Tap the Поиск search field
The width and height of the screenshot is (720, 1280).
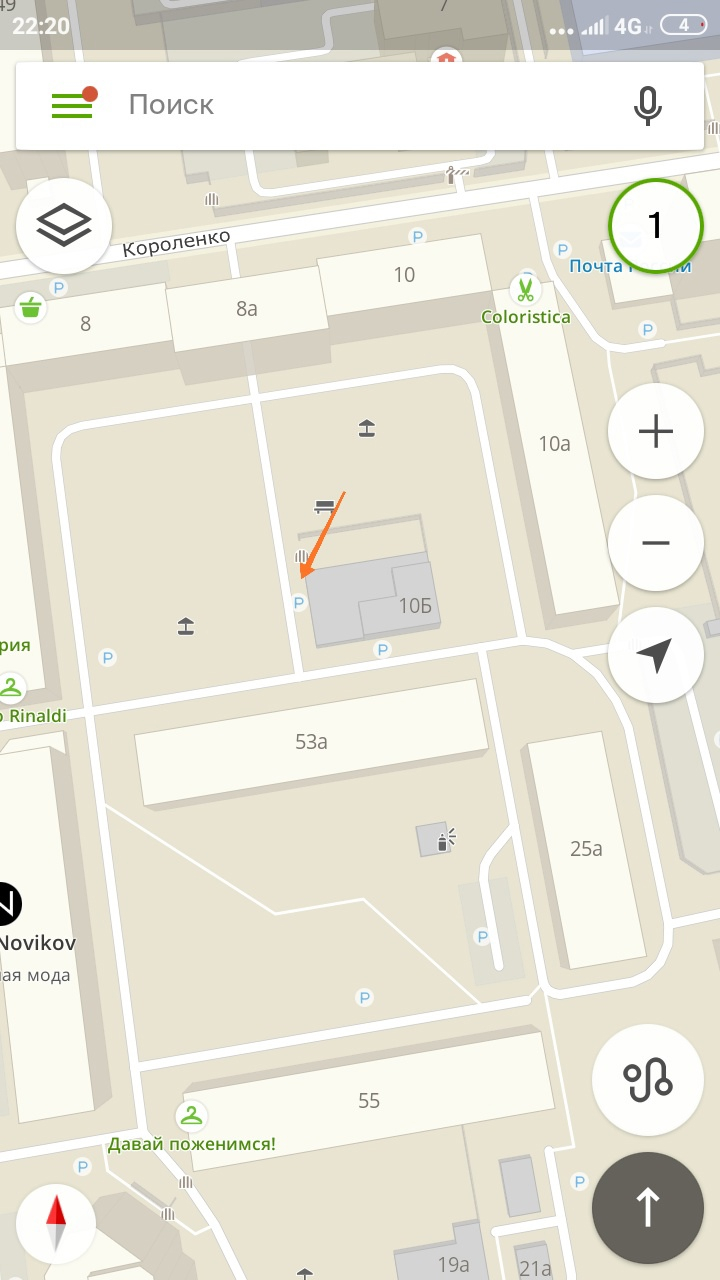pos(360,105)
